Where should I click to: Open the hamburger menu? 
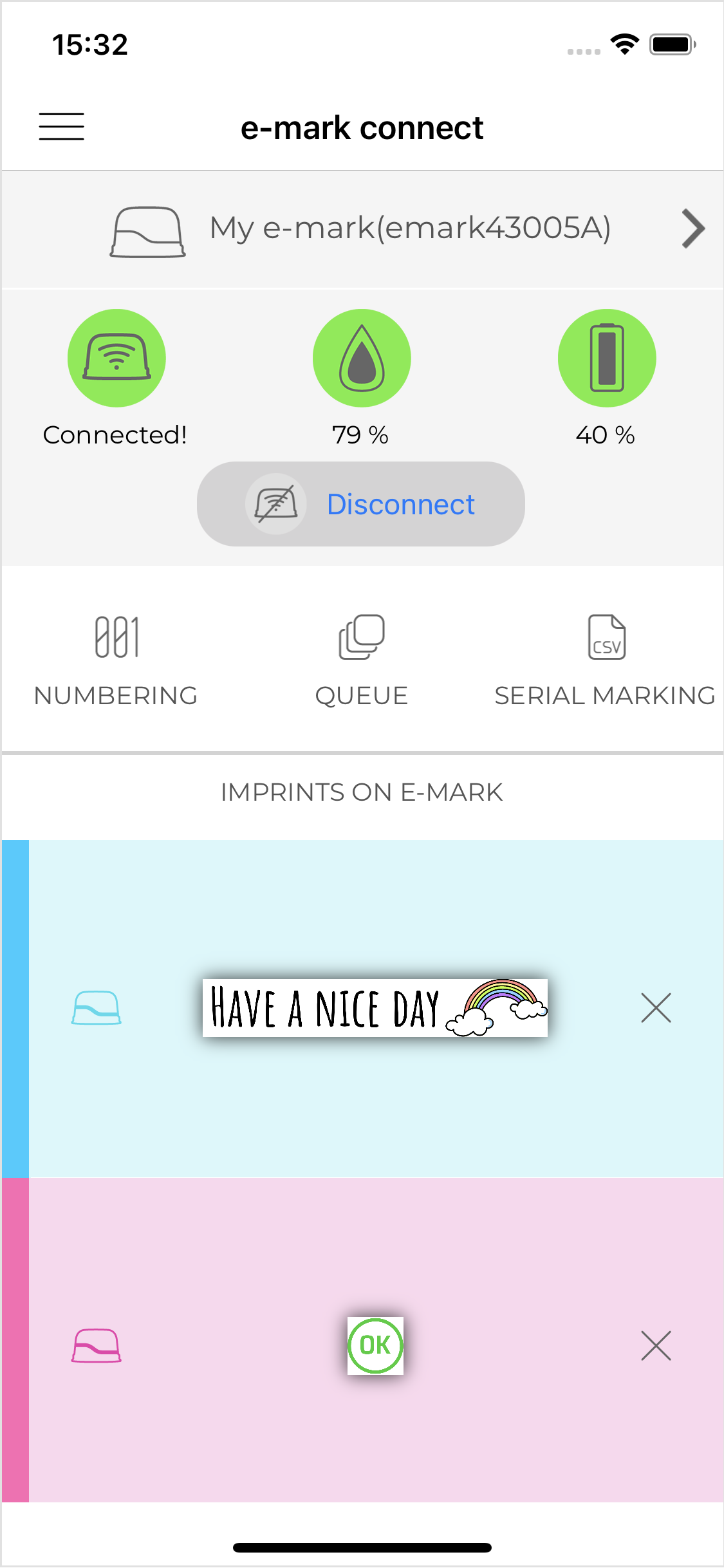[x=62, y=127]
